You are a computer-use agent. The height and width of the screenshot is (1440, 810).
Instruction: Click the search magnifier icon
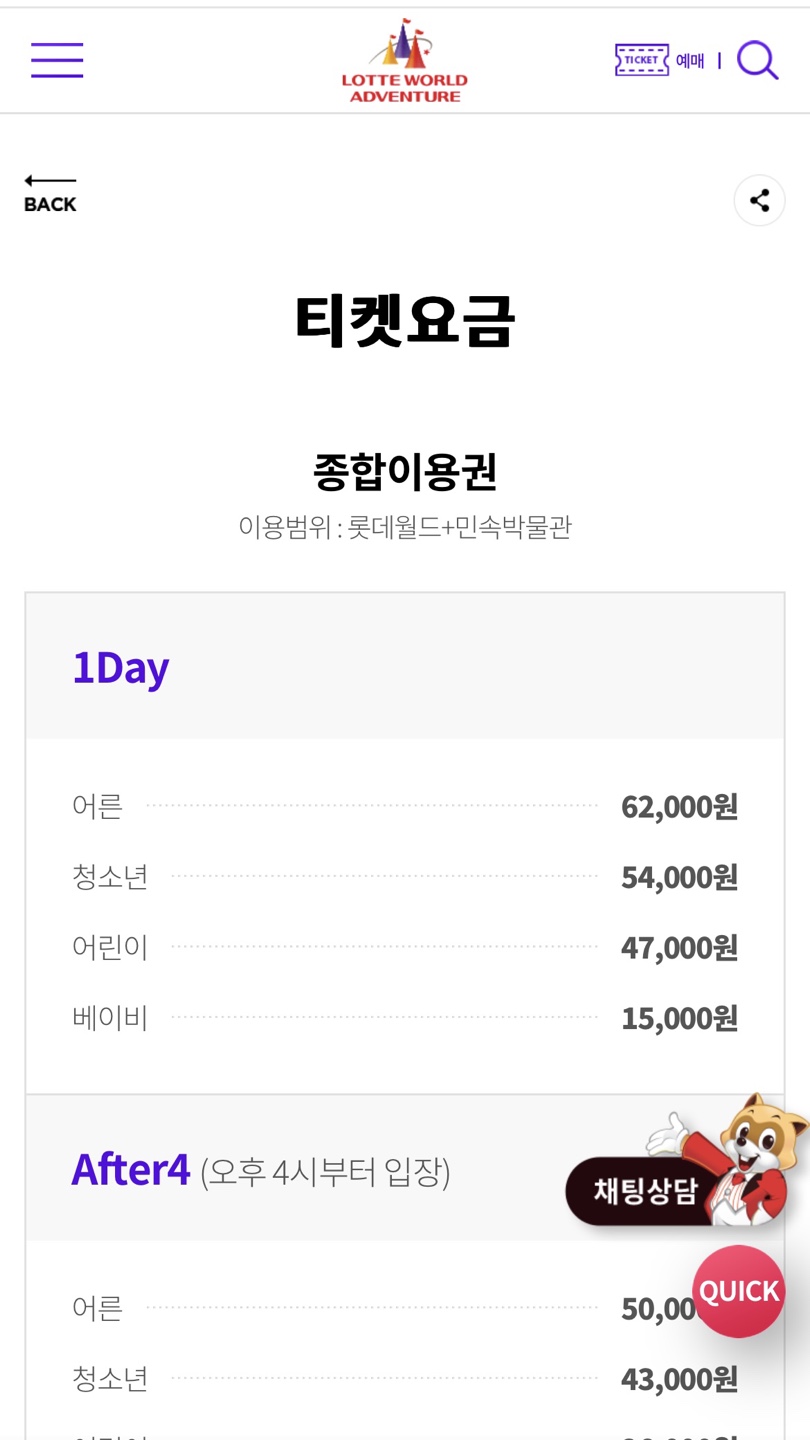point(758,60)
